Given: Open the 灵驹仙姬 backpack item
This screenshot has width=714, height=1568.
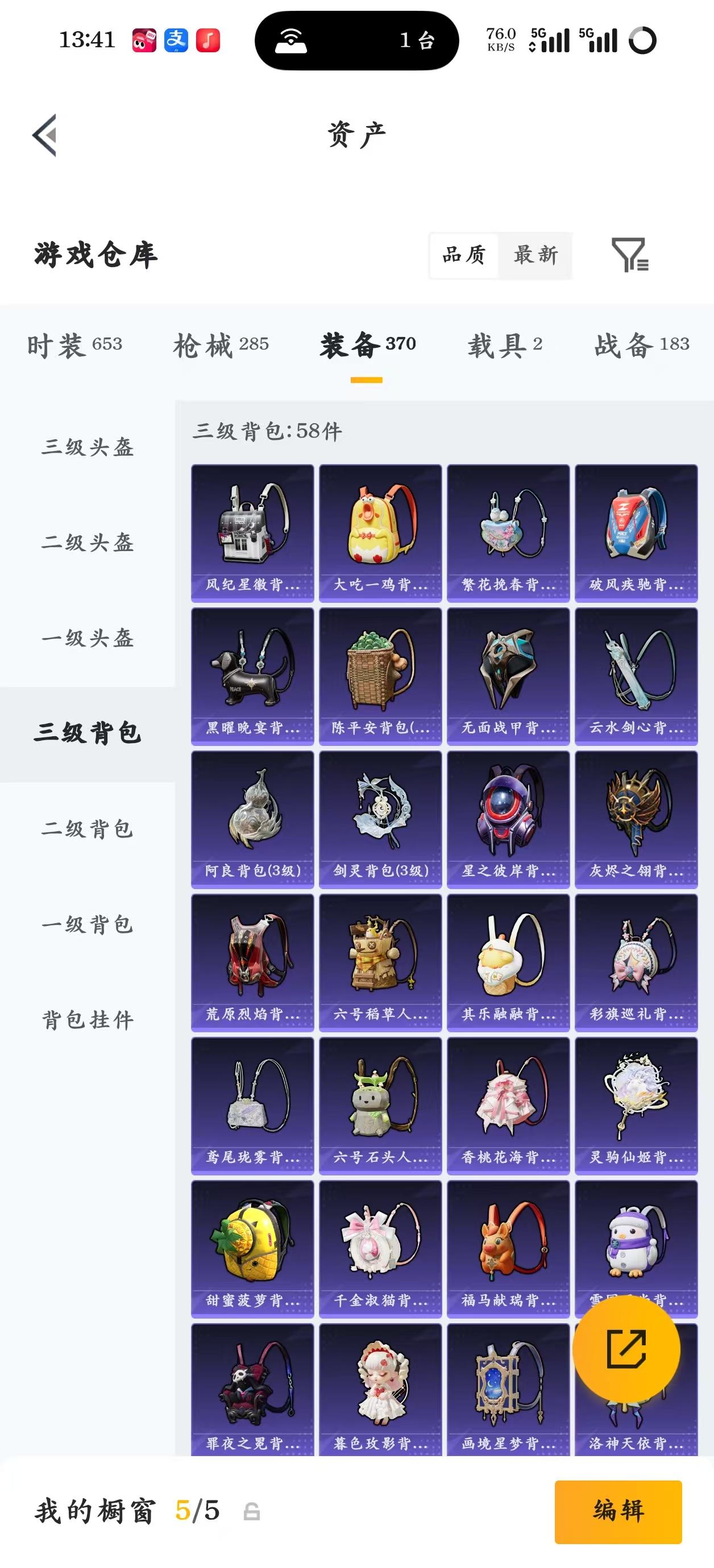Looking at the screenshot, I should 636,1106.
